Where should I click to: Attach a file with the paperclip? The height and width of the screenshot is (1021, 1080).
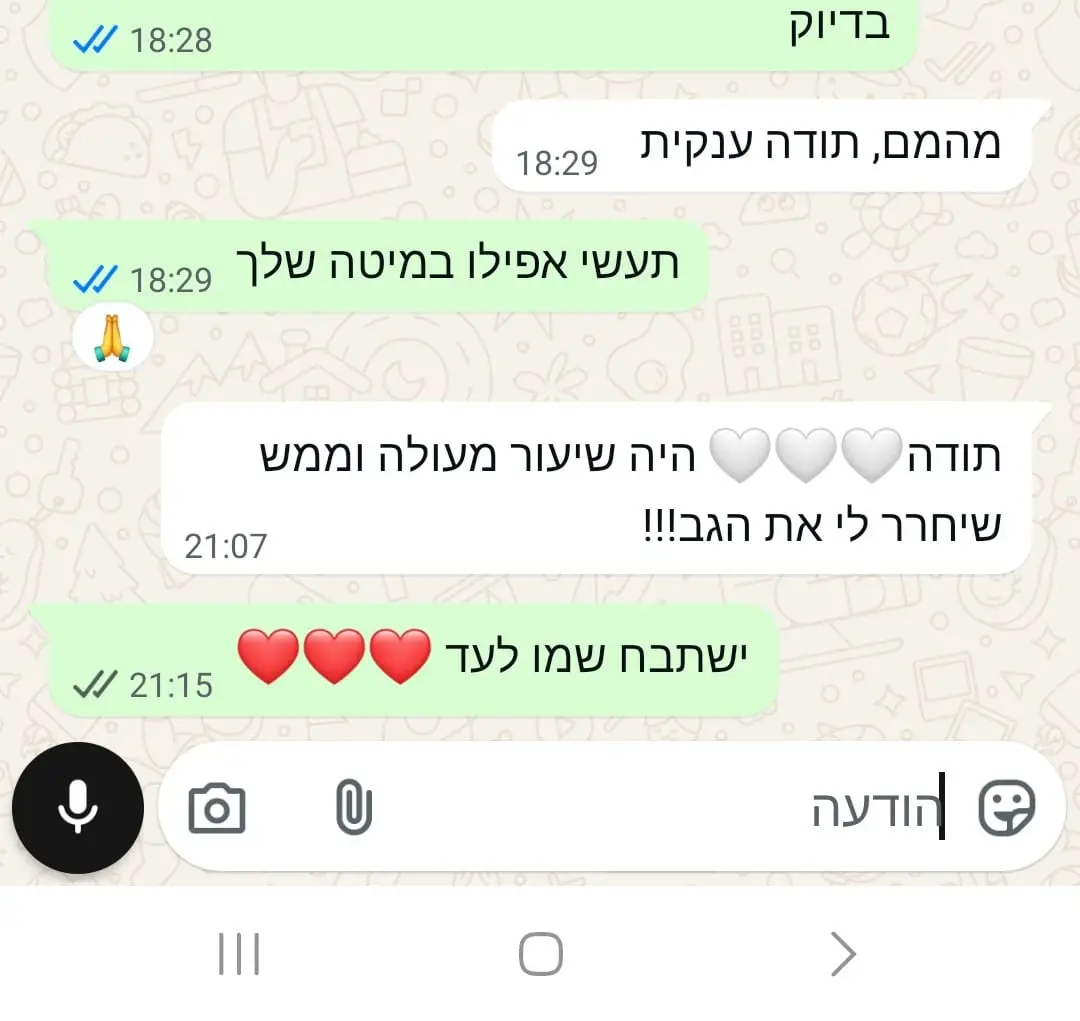tap(353, 808)
